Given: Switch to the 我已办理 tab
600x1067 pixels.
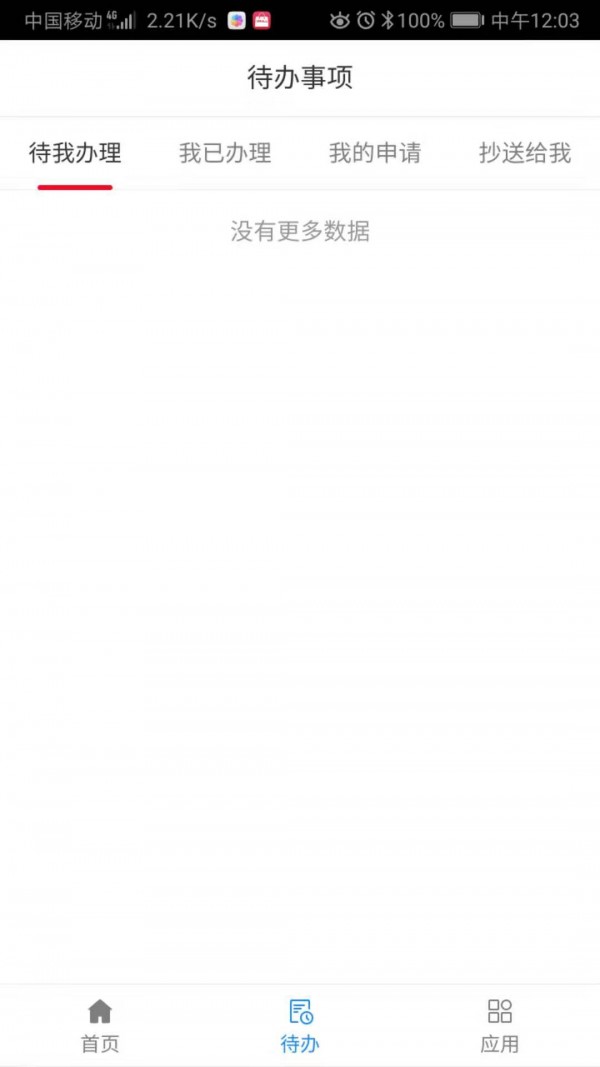Looking at the screenshot, I should pyautogui.click(x=225, y=153).
